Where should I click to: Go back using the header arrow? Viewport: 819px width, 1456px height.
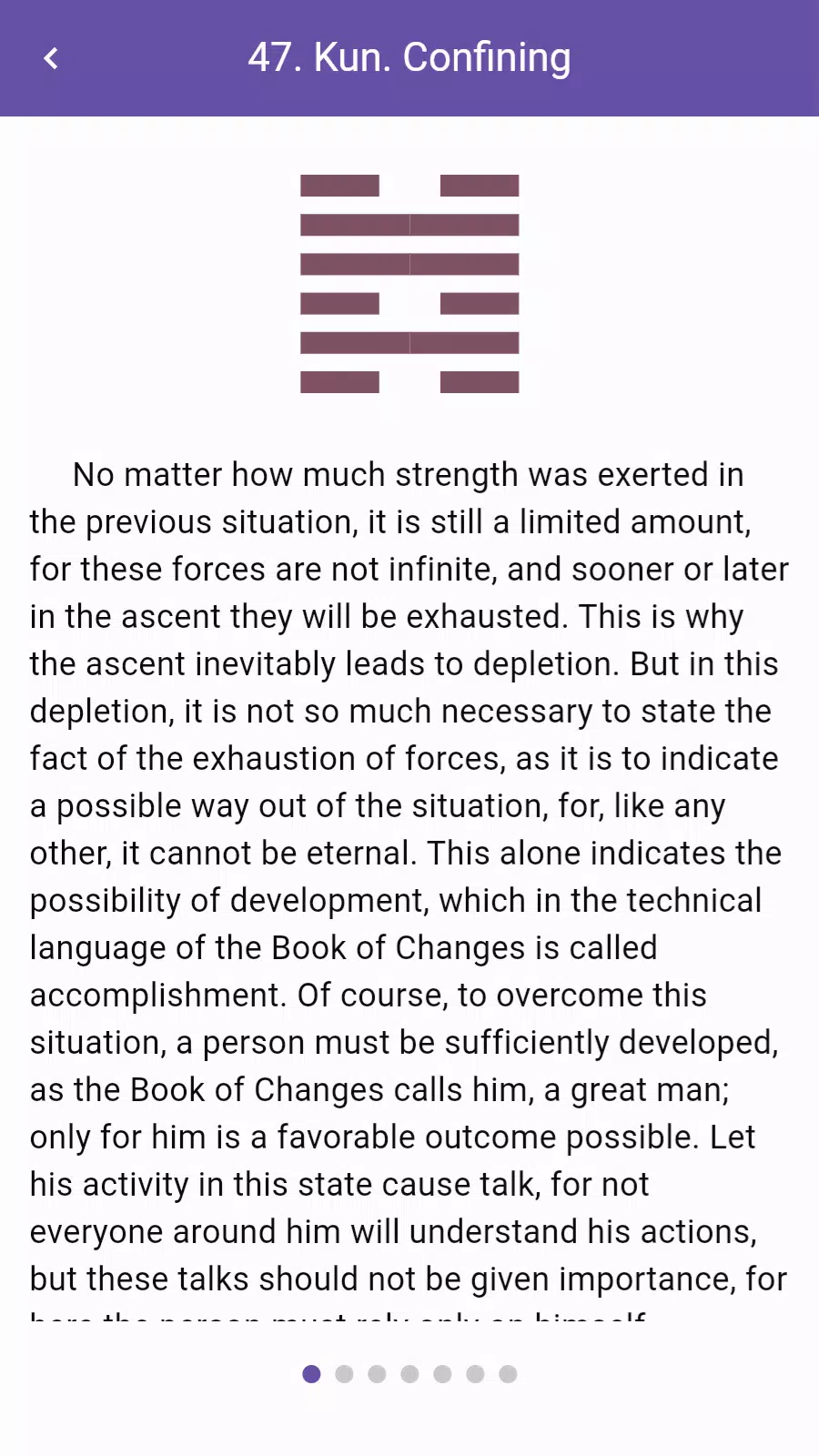[x=51, y=58]
